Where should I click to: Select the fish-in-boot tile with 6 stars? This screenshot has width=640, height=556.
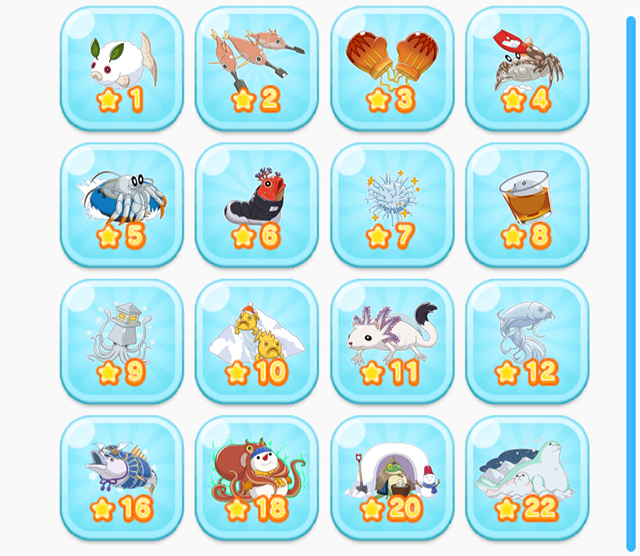pyautogui.click(x=256, y=205)
